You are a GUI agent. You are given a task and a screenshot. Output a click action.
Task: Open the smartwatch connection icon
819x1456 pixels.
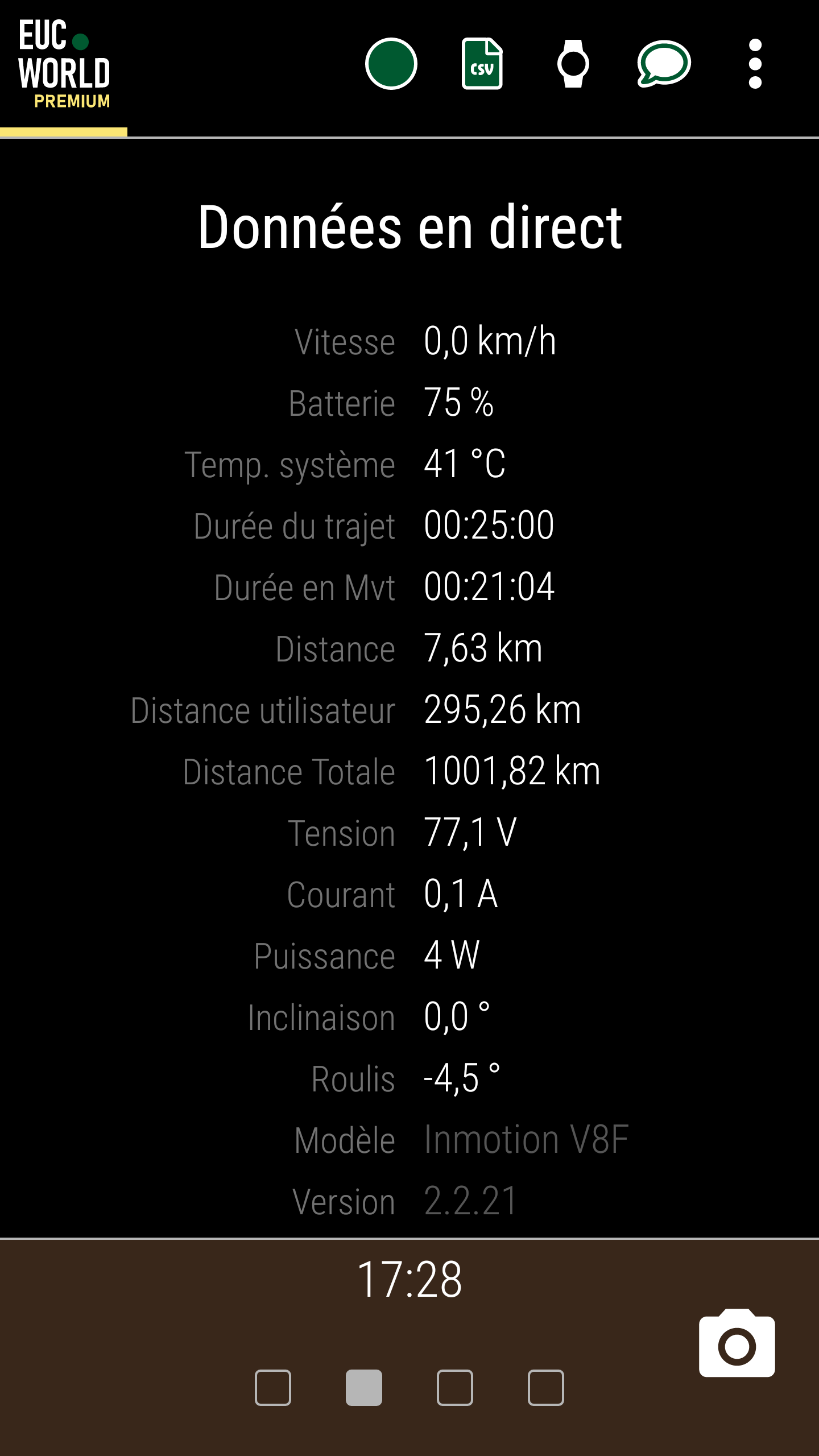click(x=573, y=64)
